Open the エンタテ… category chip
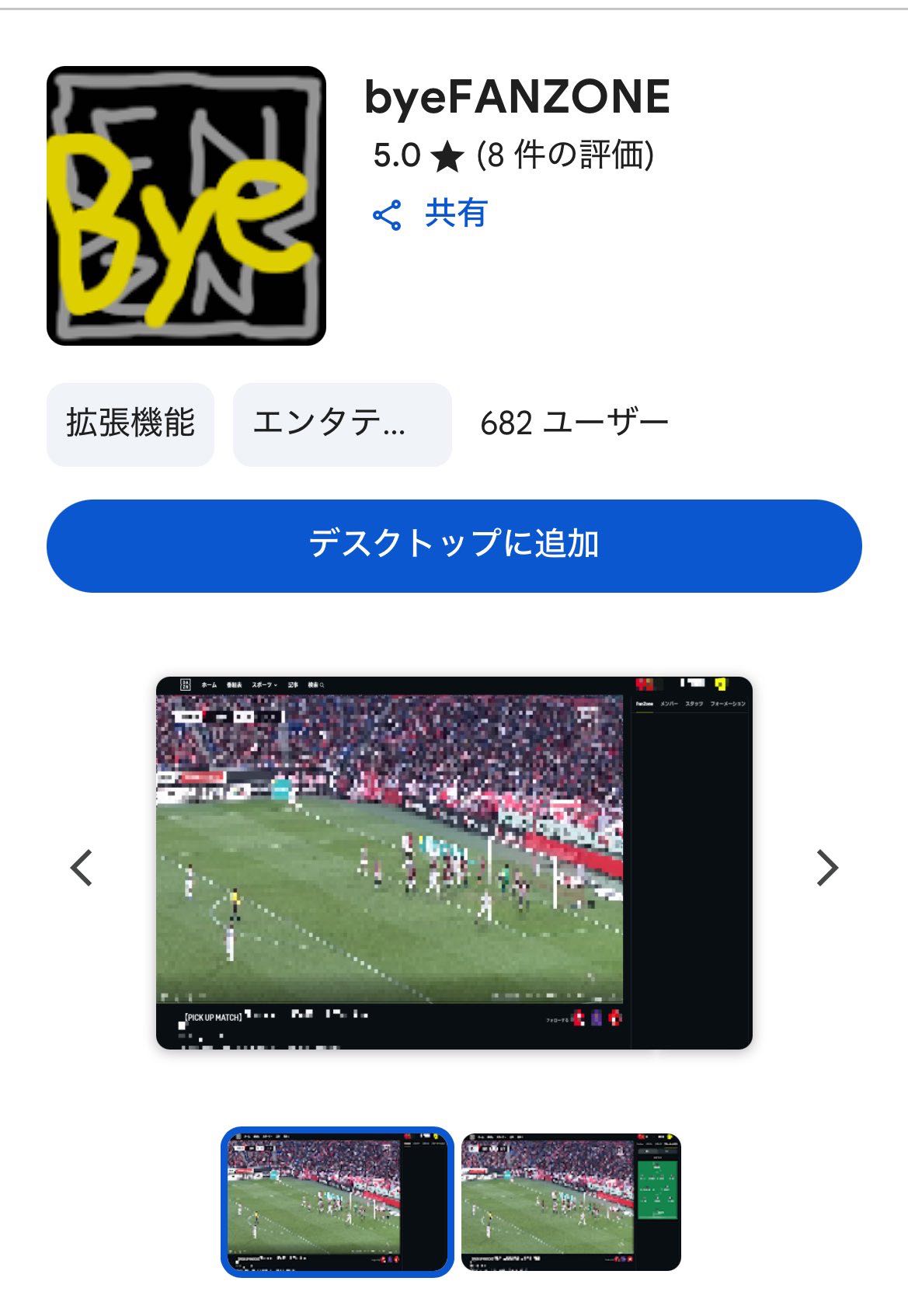Image resolution: width=908 pixels, height=1316 pixels. click(x=342, y=424)
